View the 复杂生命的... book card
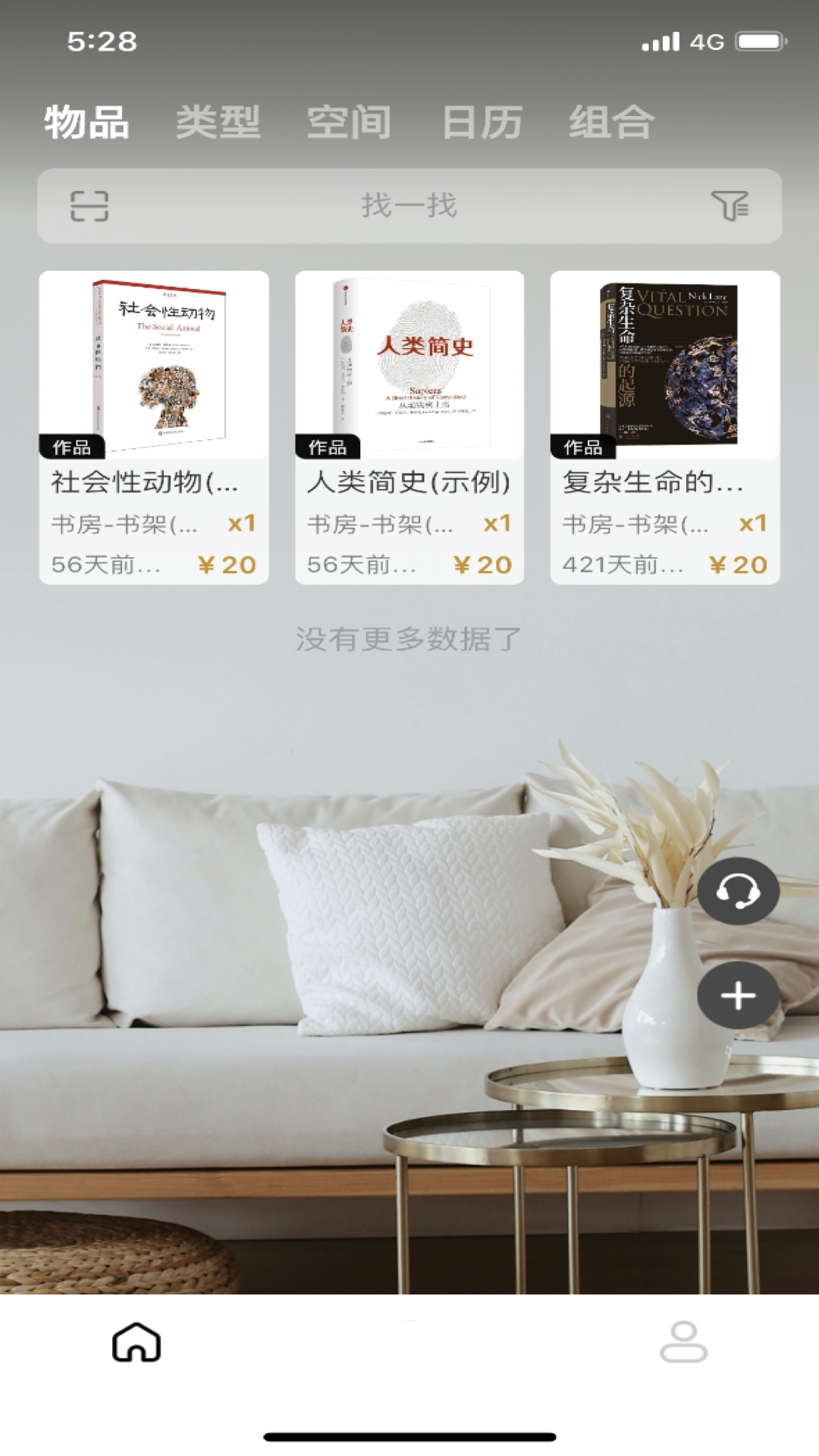 (665, 427)
